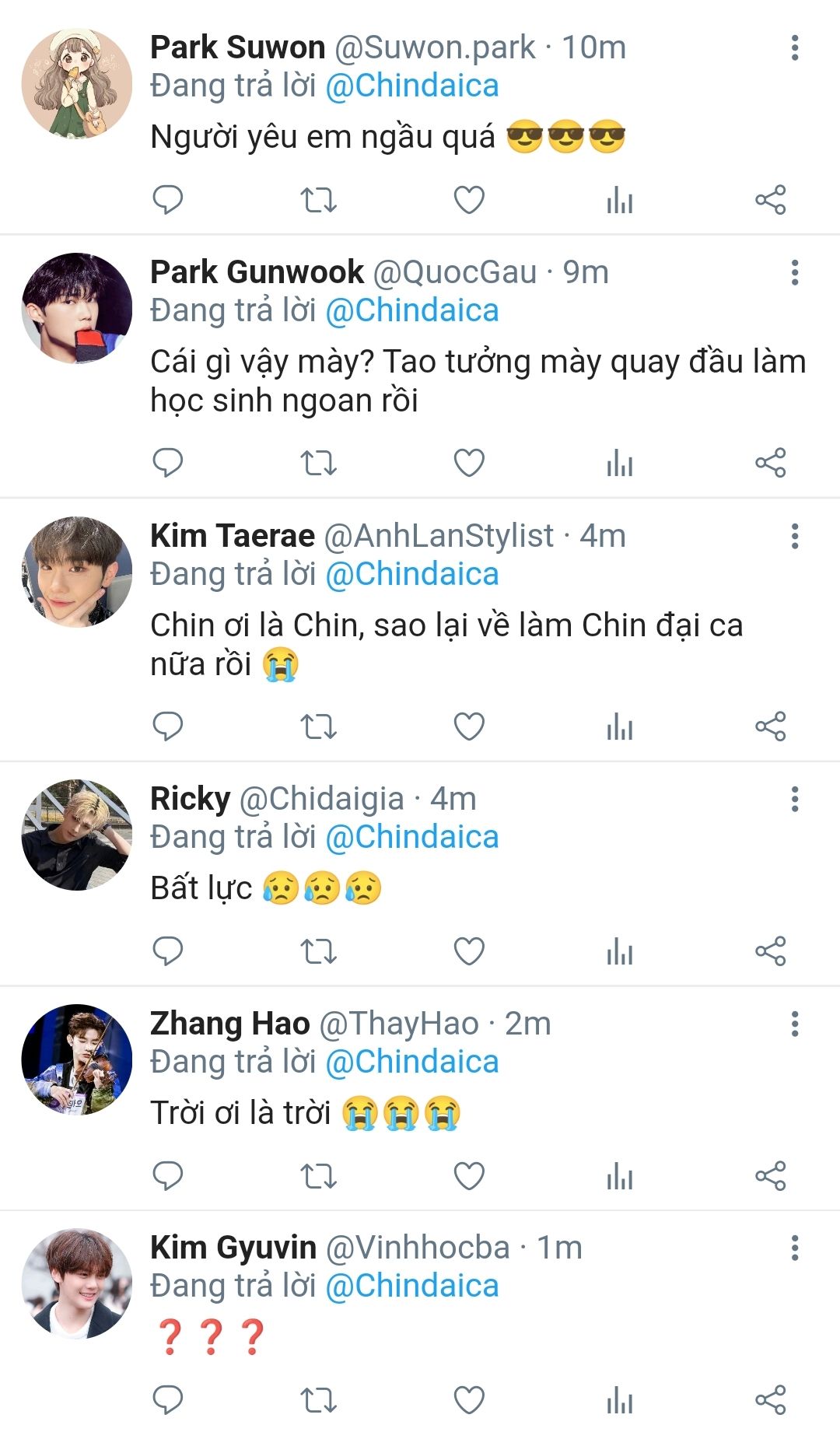
Task: View analytics of Ricky's reply
Action: pos(619,951)
